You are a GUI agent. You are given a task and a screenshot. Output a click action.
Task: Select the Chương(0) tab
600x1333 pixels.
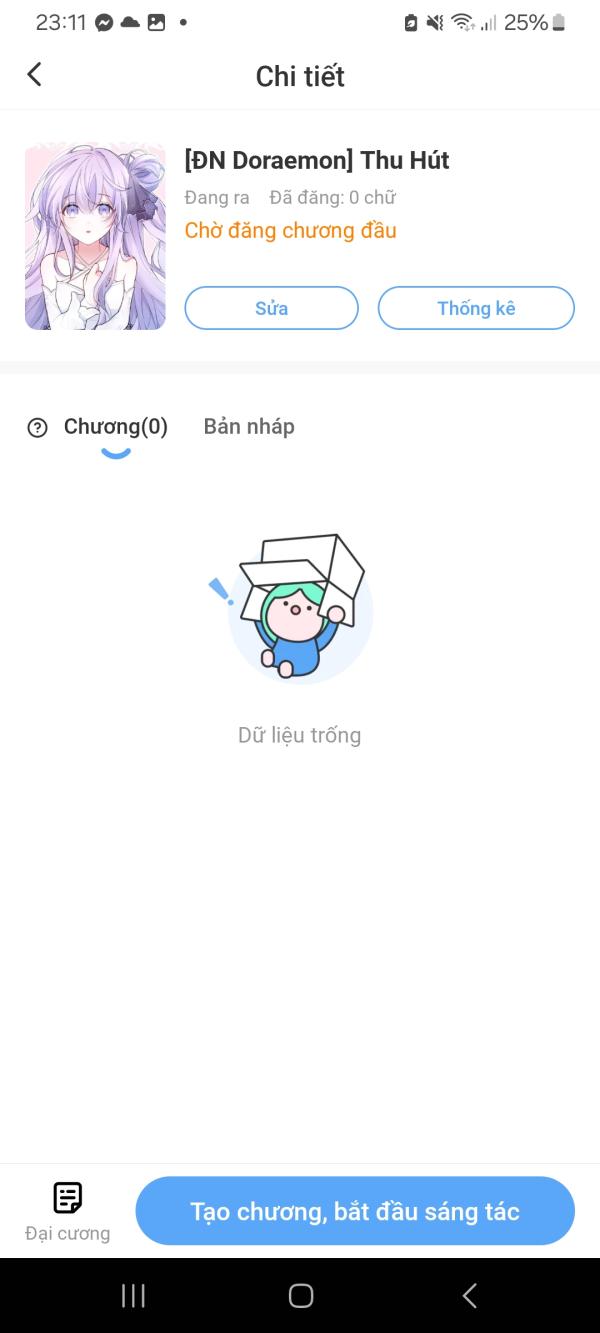[116, 427]
